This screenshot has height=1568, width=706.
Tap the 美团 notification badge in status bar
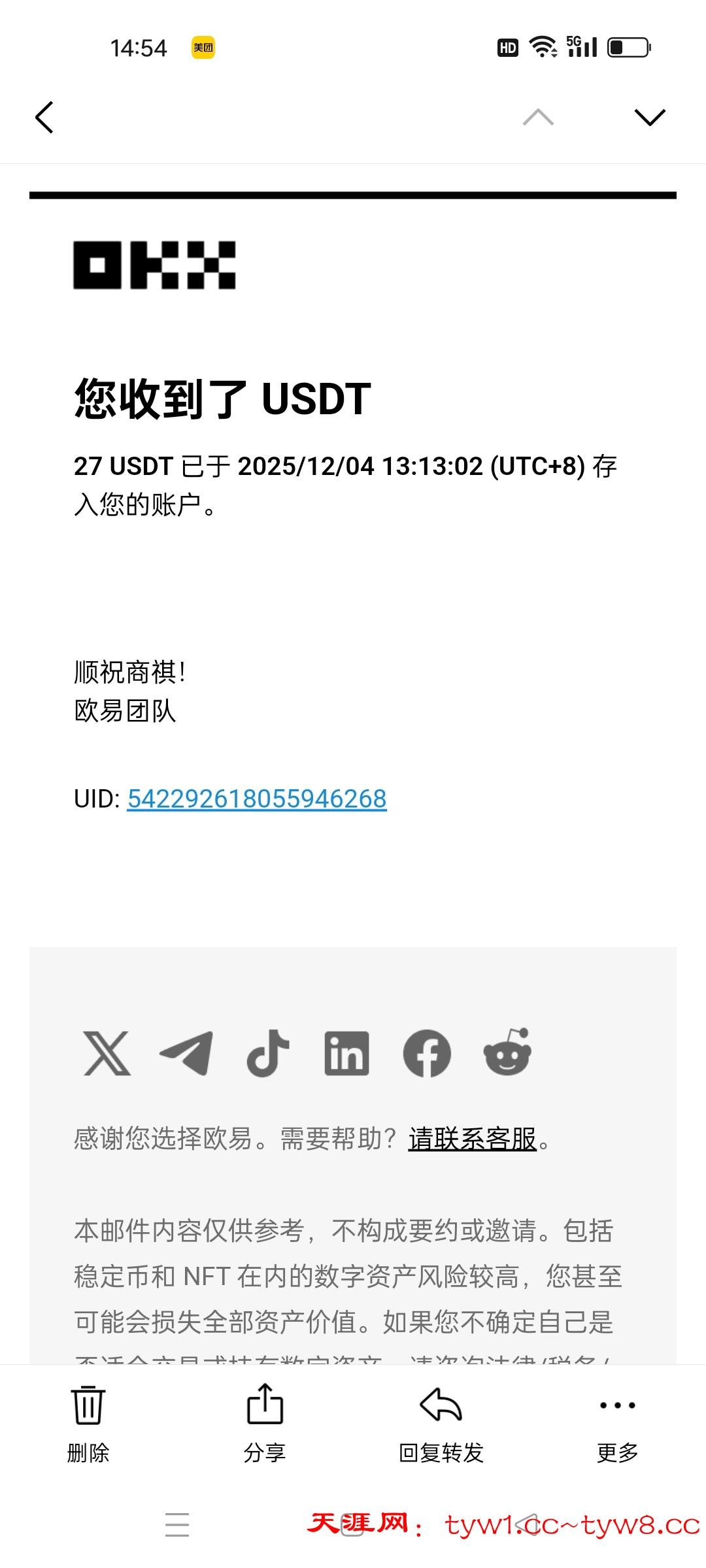tap(203, 47)
